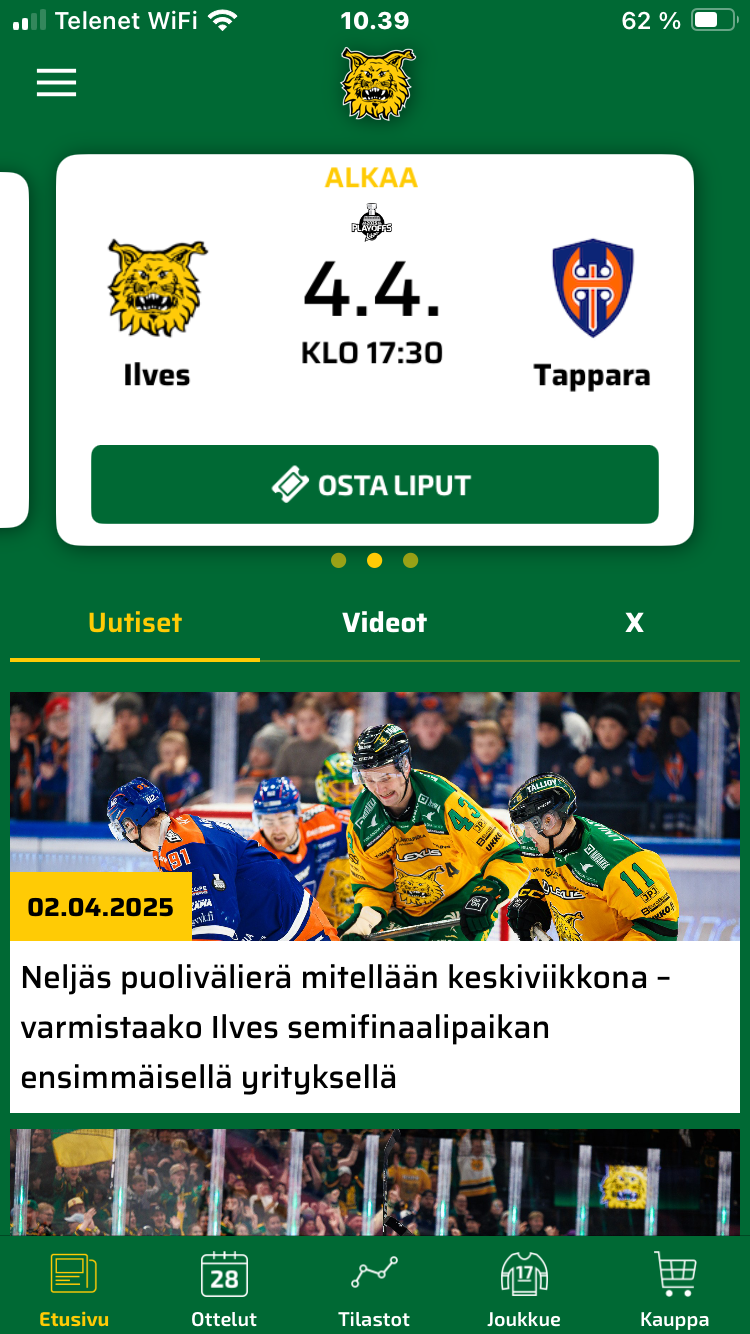Open the Tilastot statistics tab
Image resolution: width=750 pixels, height=1334 pixels.
(374, 1290)
